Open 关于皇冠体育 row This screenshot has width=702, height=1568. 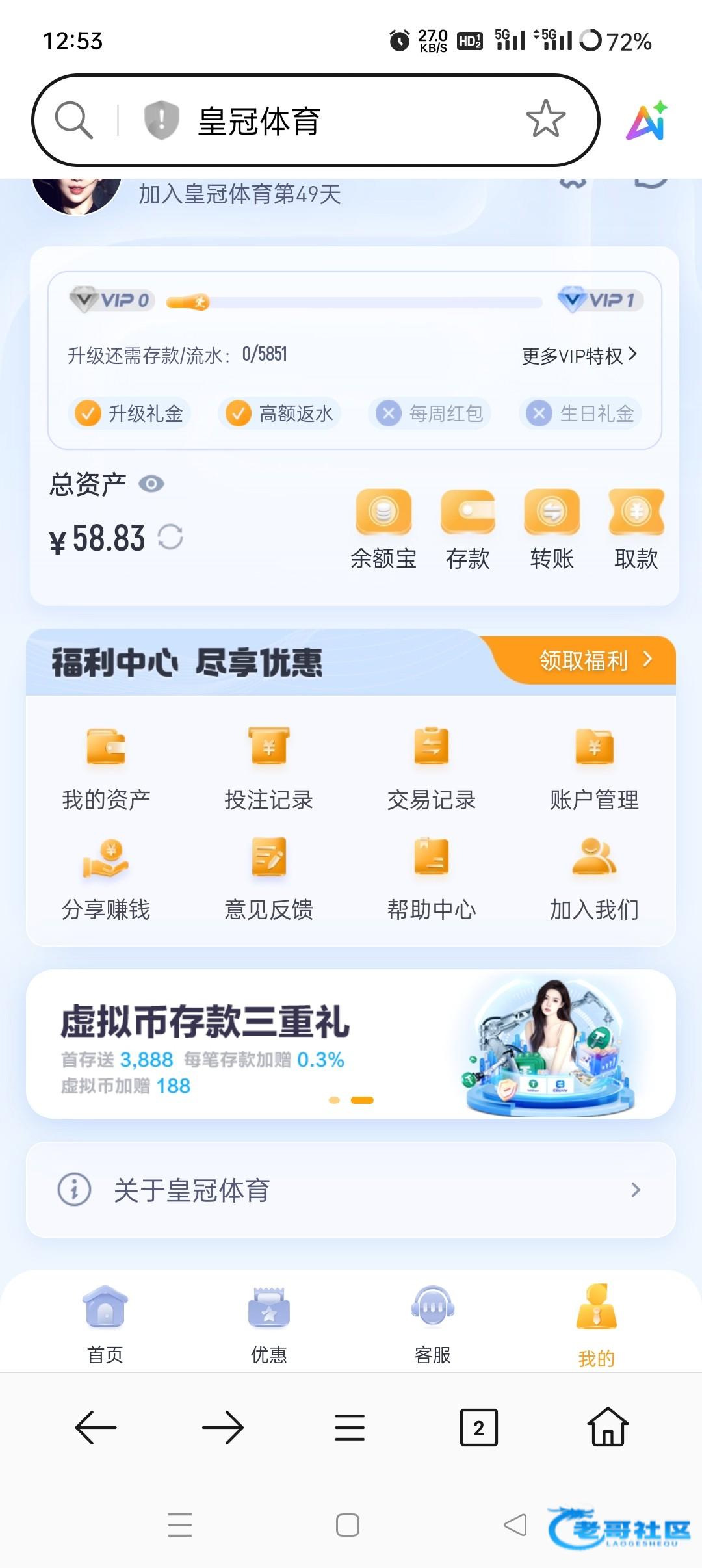pyautogui.click(x=351, y=1190)
